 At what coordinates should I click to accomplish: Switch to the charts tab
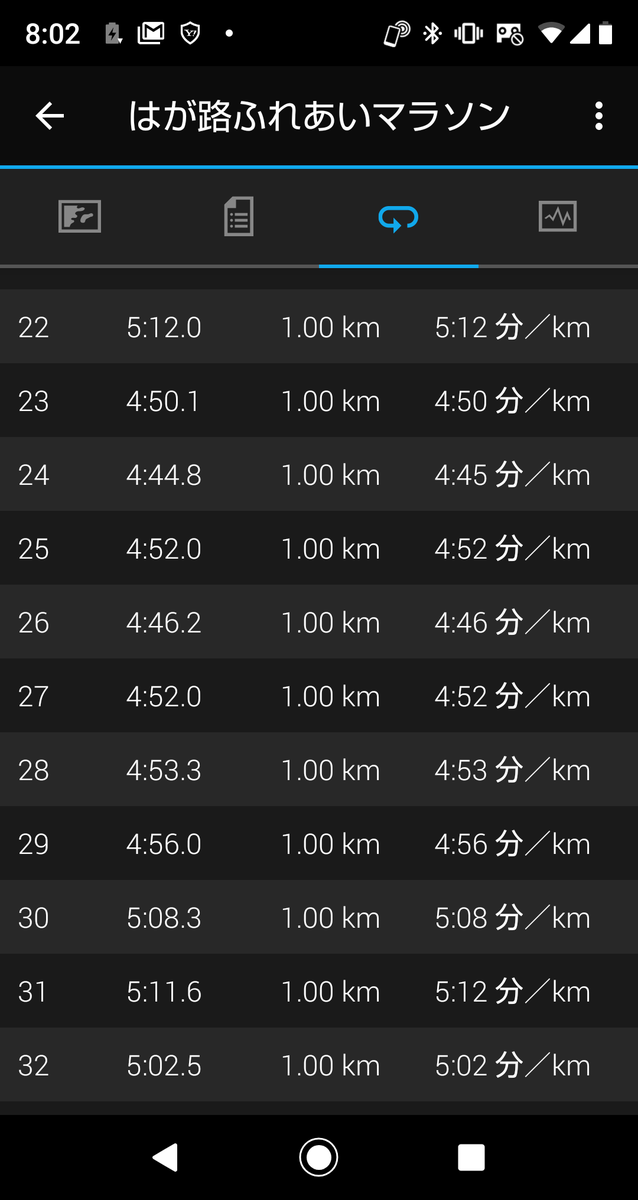[557, 216]
